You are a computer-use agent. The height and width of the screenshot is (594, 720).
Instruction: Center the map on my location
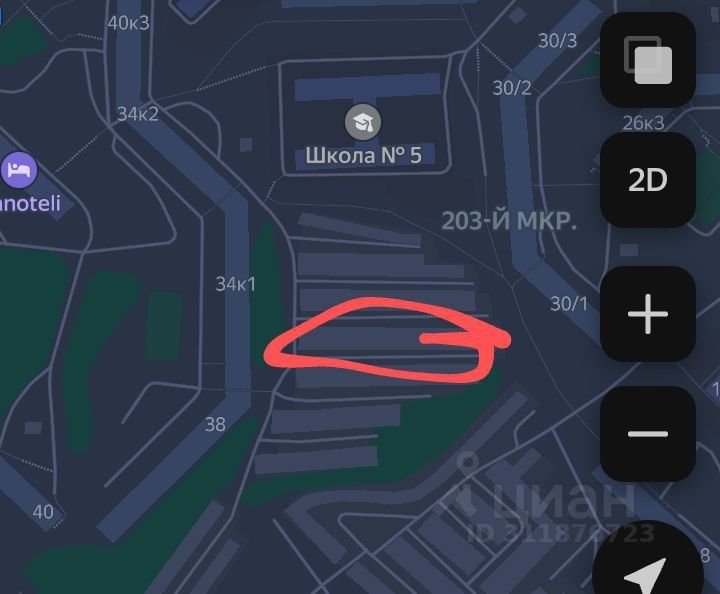pyautogui.click(x=647, y=572)
